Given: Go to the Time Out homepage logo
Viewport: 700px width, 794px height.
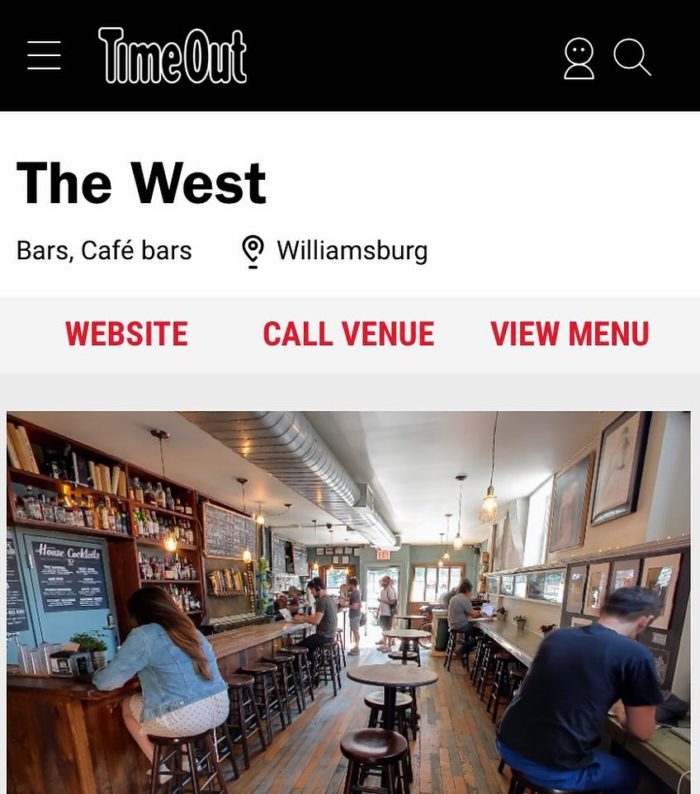Looking at the screenshot, I should pyautogui.click(x=172, y=56).
